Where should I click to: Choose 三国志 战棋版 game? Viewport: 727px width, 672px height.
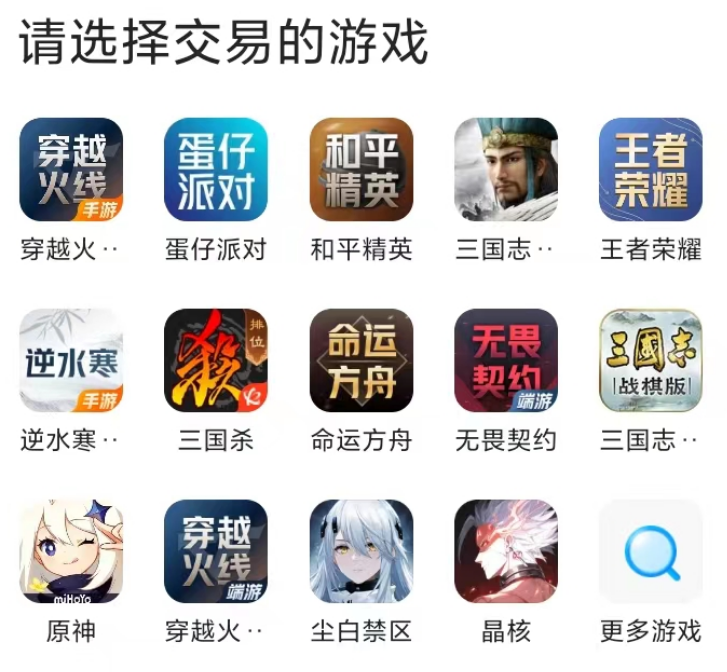tap(650, 360)
